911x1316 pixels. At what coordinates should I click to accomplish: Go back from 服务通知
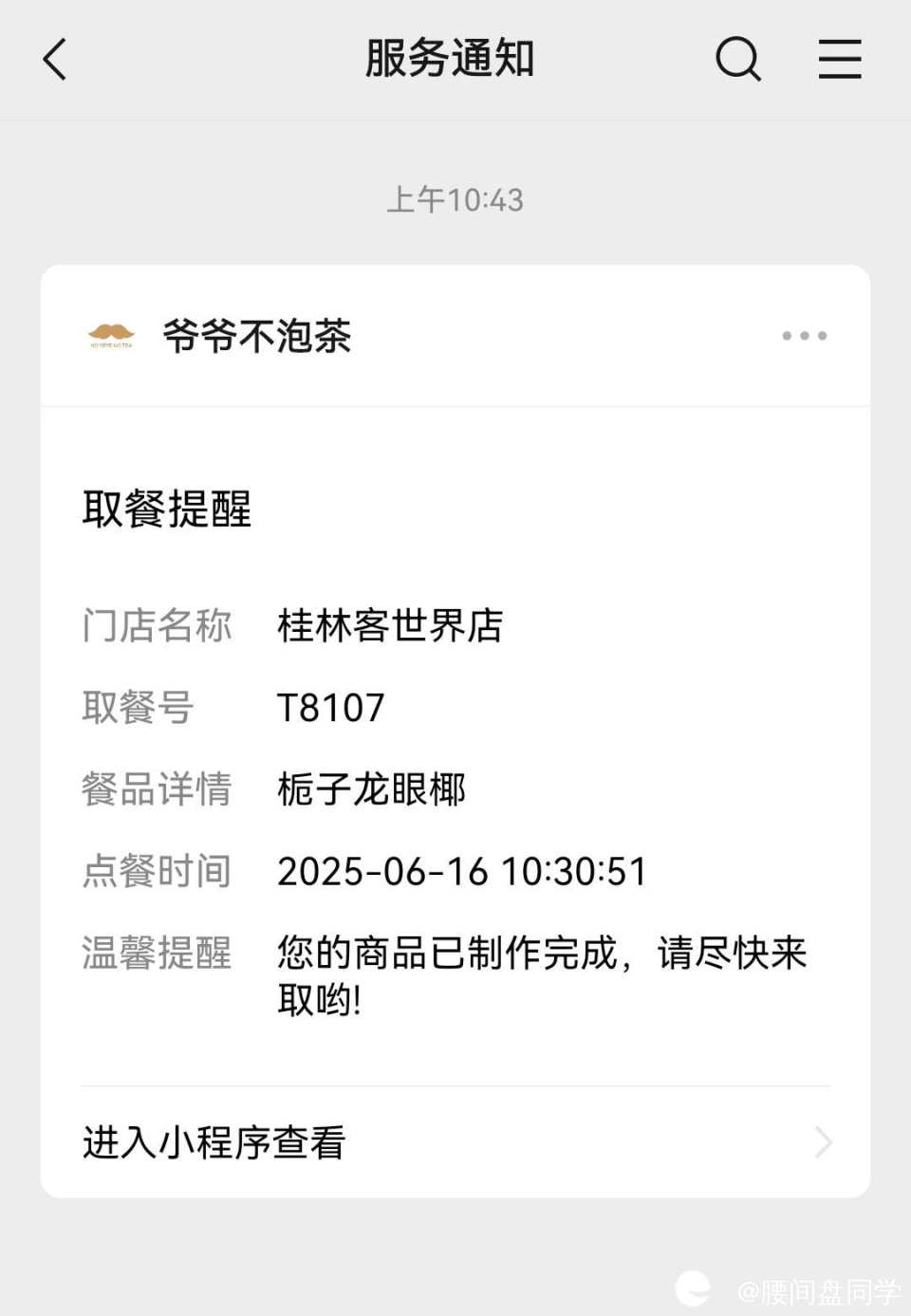point(55,60)
